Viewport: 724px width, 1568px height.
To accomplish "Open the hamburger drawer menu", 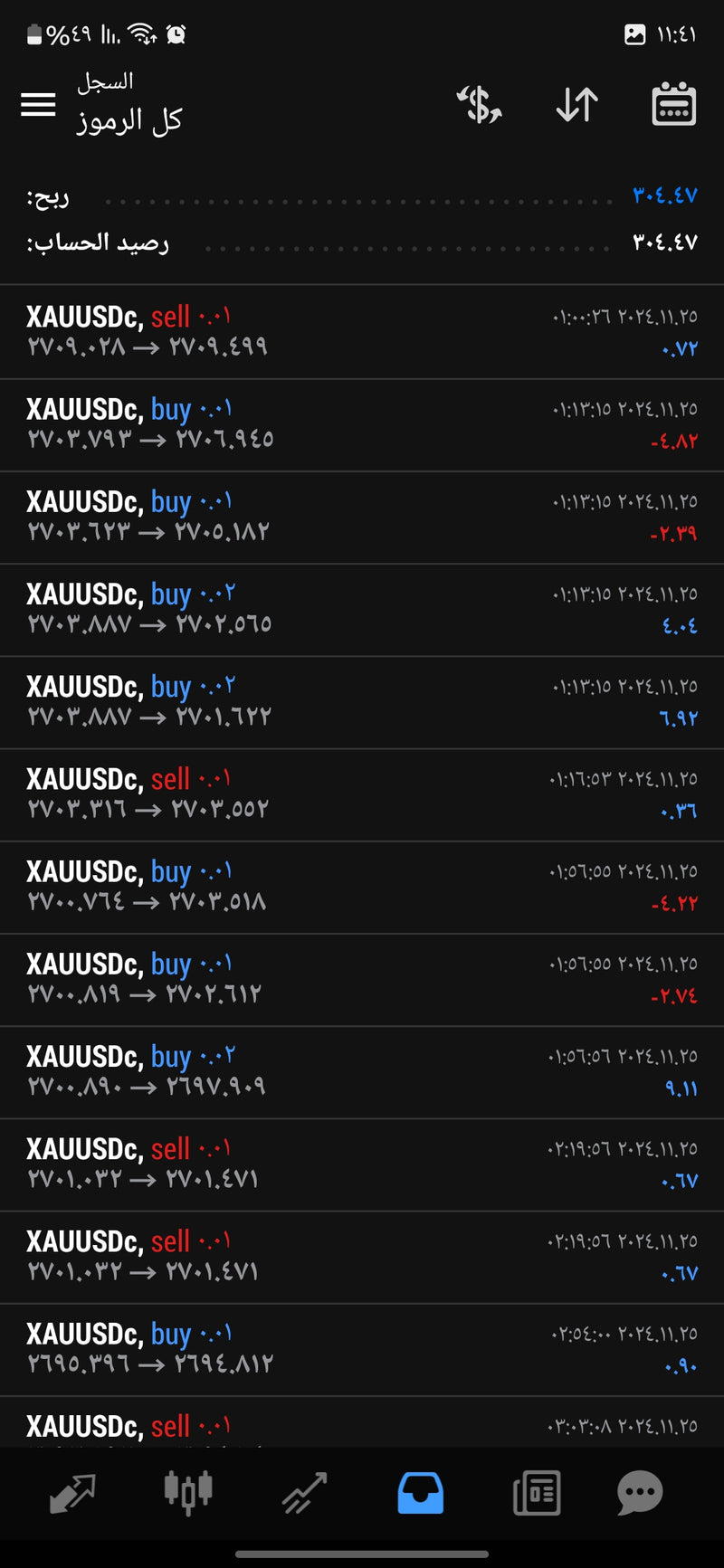I will click(x=38, y=105).
